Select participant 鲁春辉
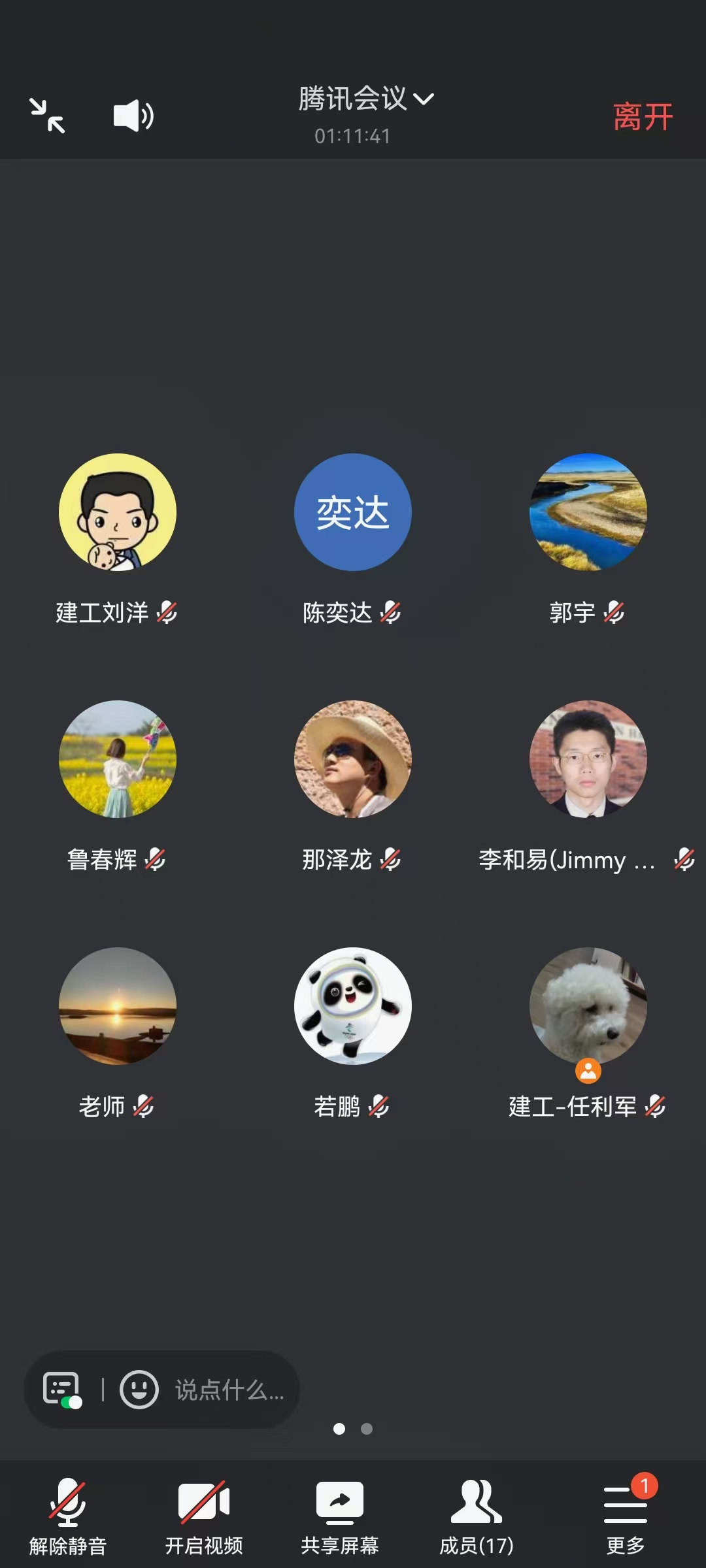Screen dimensions: 706x1568 point(118,759)
